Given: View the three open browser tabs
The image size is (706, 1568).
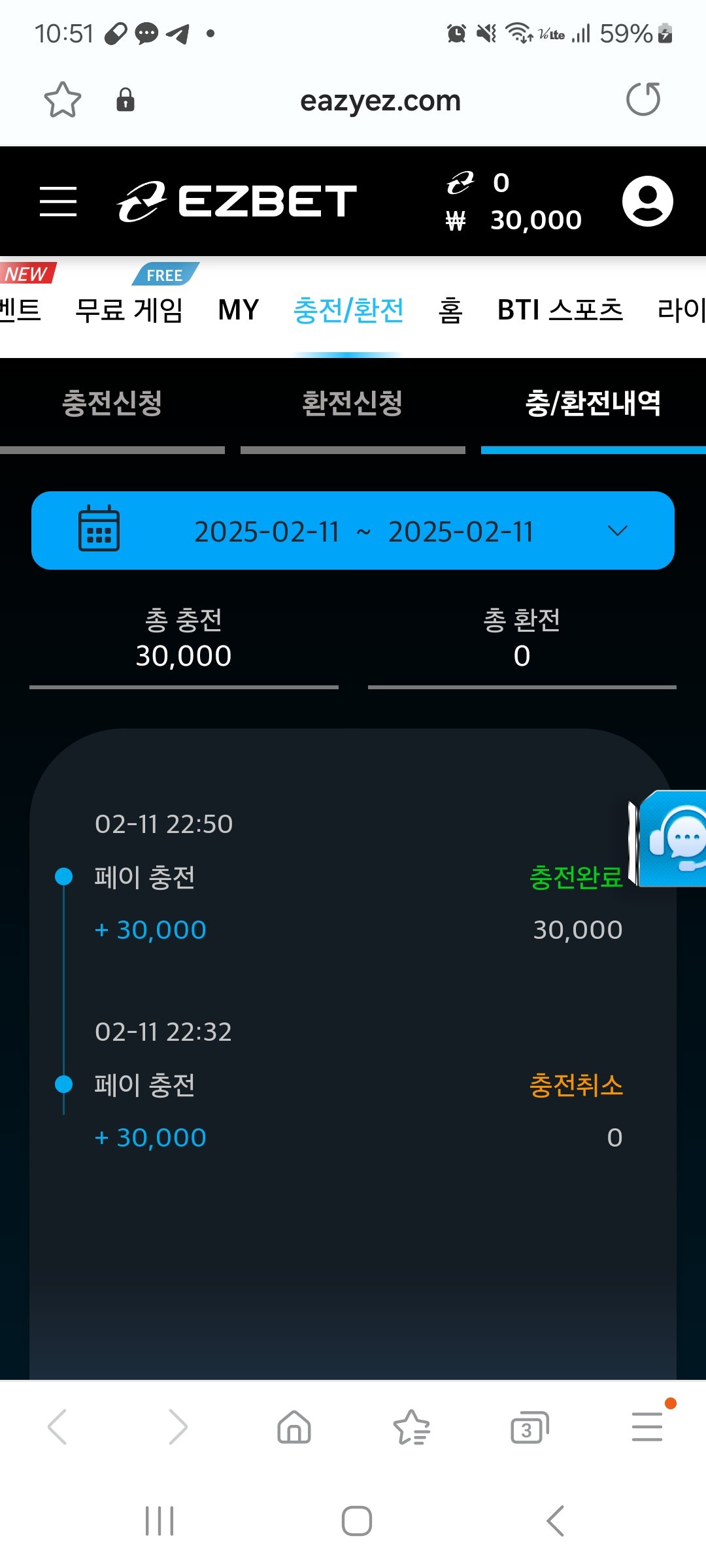Looking at the screenshot, I should (x=528, y=1428).
